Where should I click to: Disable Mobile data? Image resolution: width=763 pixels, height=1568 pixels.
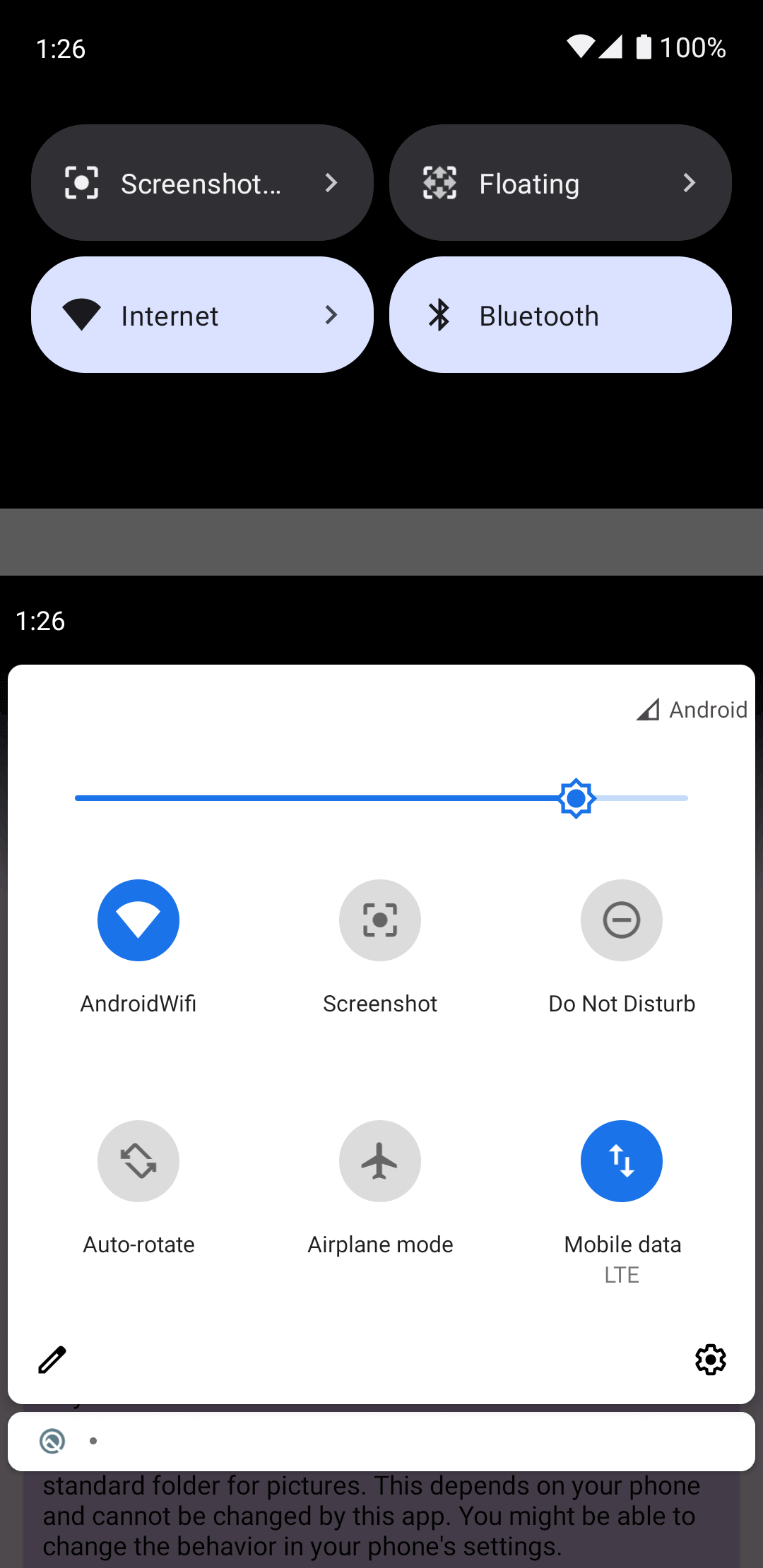(622, 1161)
